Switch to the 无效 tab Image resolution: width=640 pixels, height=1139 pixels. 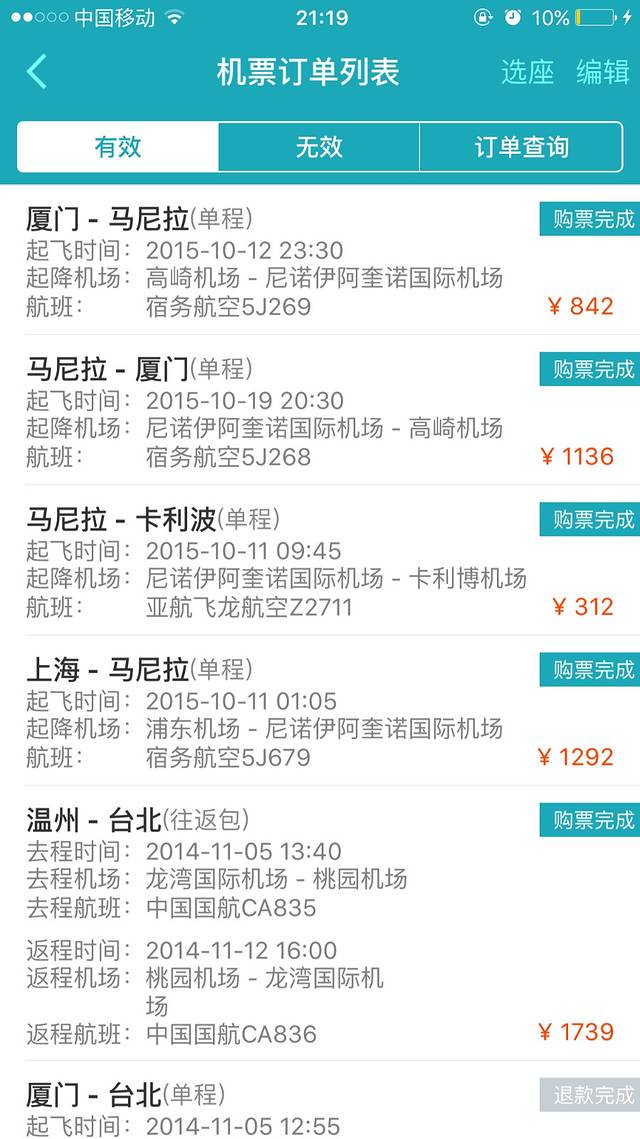point(319,147)
